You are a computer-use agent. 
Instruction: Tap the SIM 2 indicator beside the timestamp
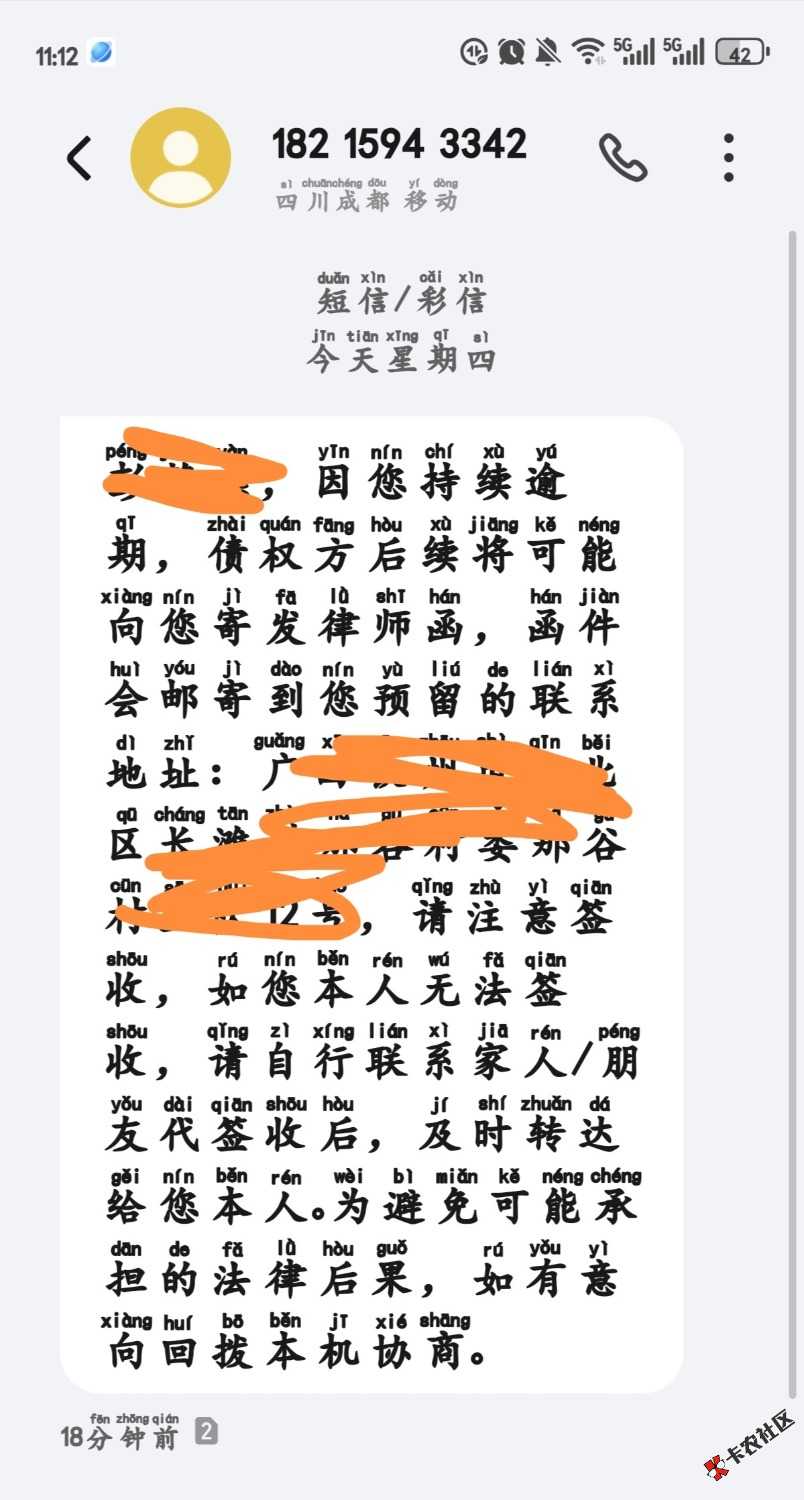point(205,1432)
